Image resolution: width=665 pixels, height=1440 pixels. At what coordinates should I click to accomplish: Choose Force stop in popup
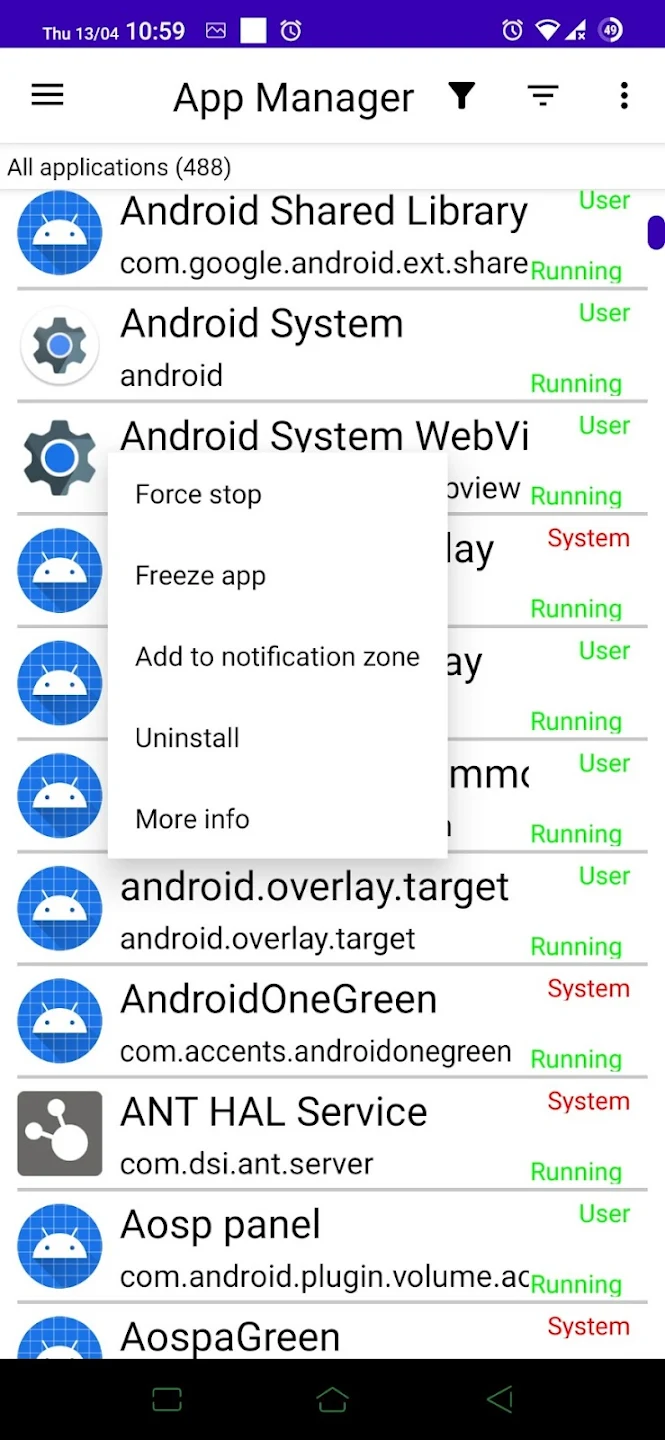point(278,494)
